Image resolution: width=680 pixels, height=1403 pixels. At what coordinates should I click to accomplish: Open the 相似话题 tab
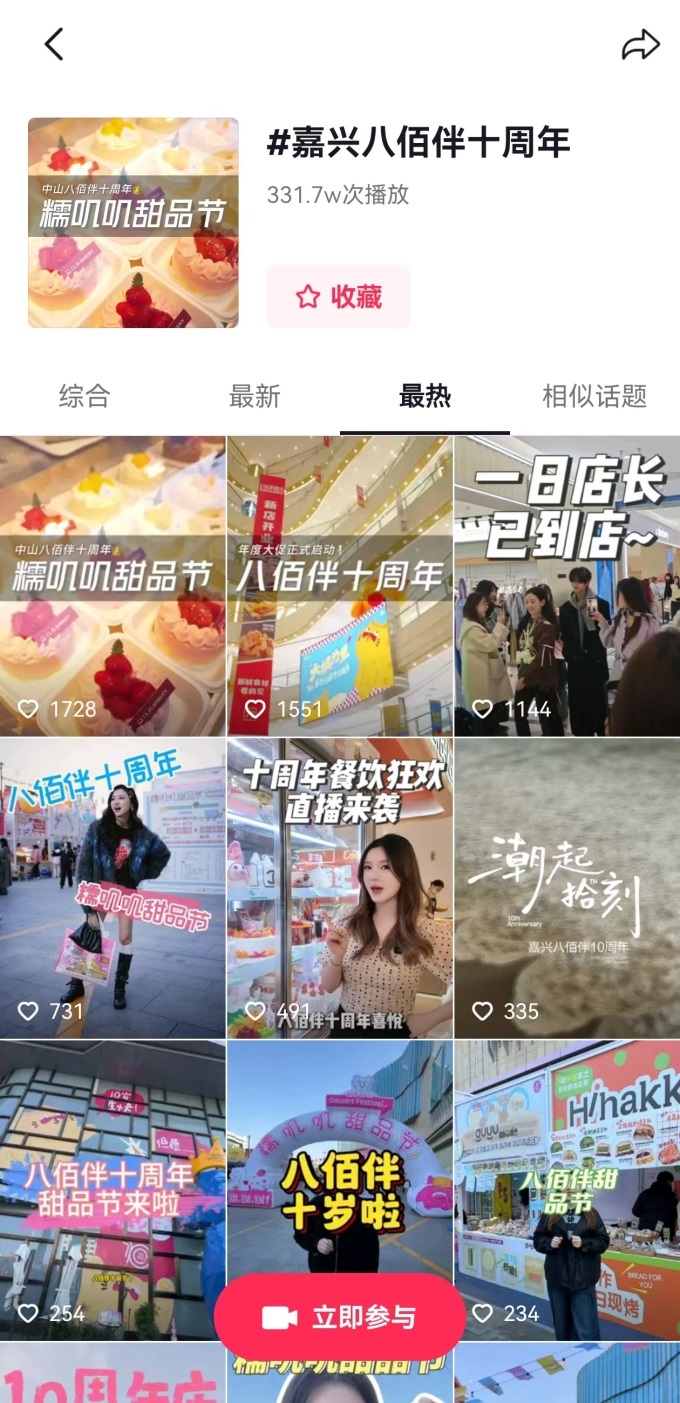(x=595, y=396)
